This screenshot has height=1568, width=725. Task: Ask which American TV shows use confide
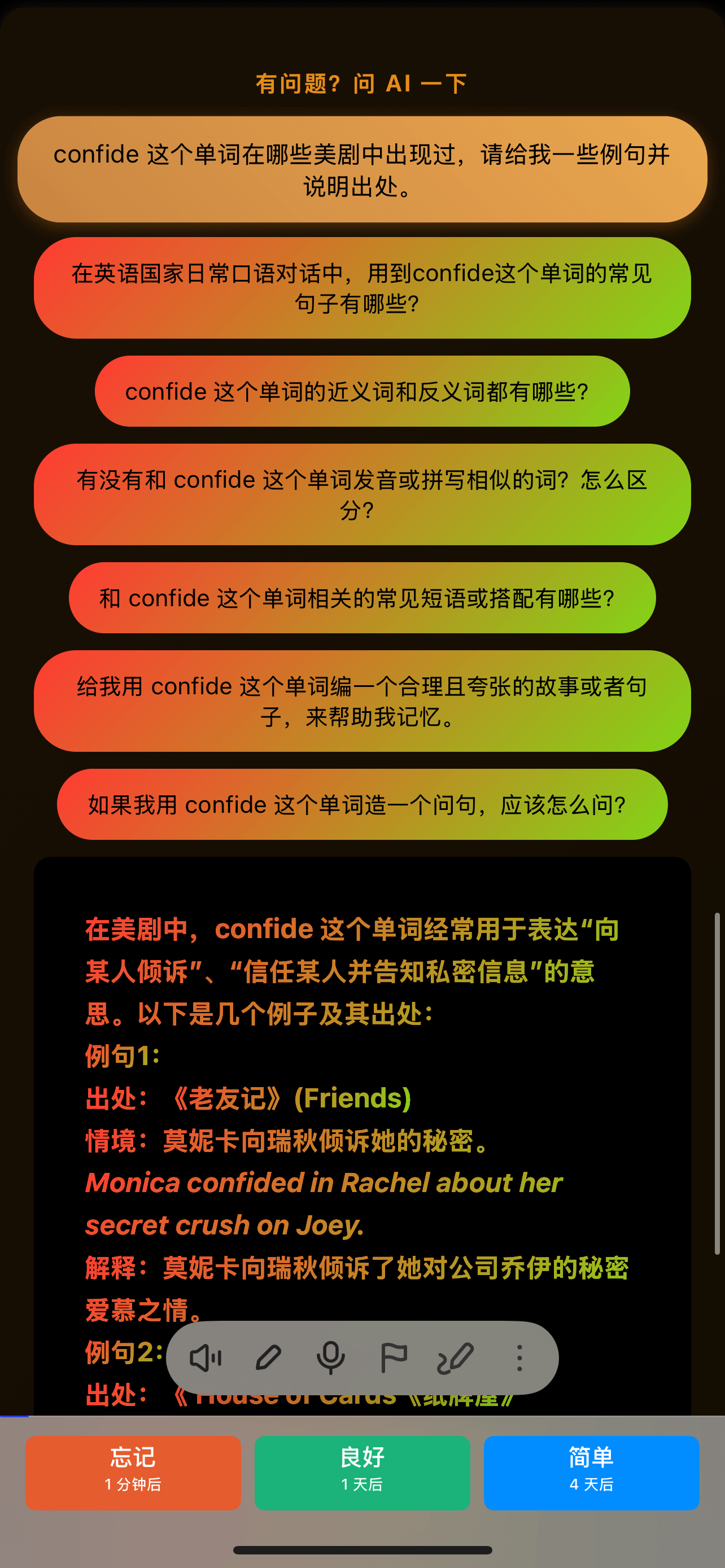click(362, 169)
